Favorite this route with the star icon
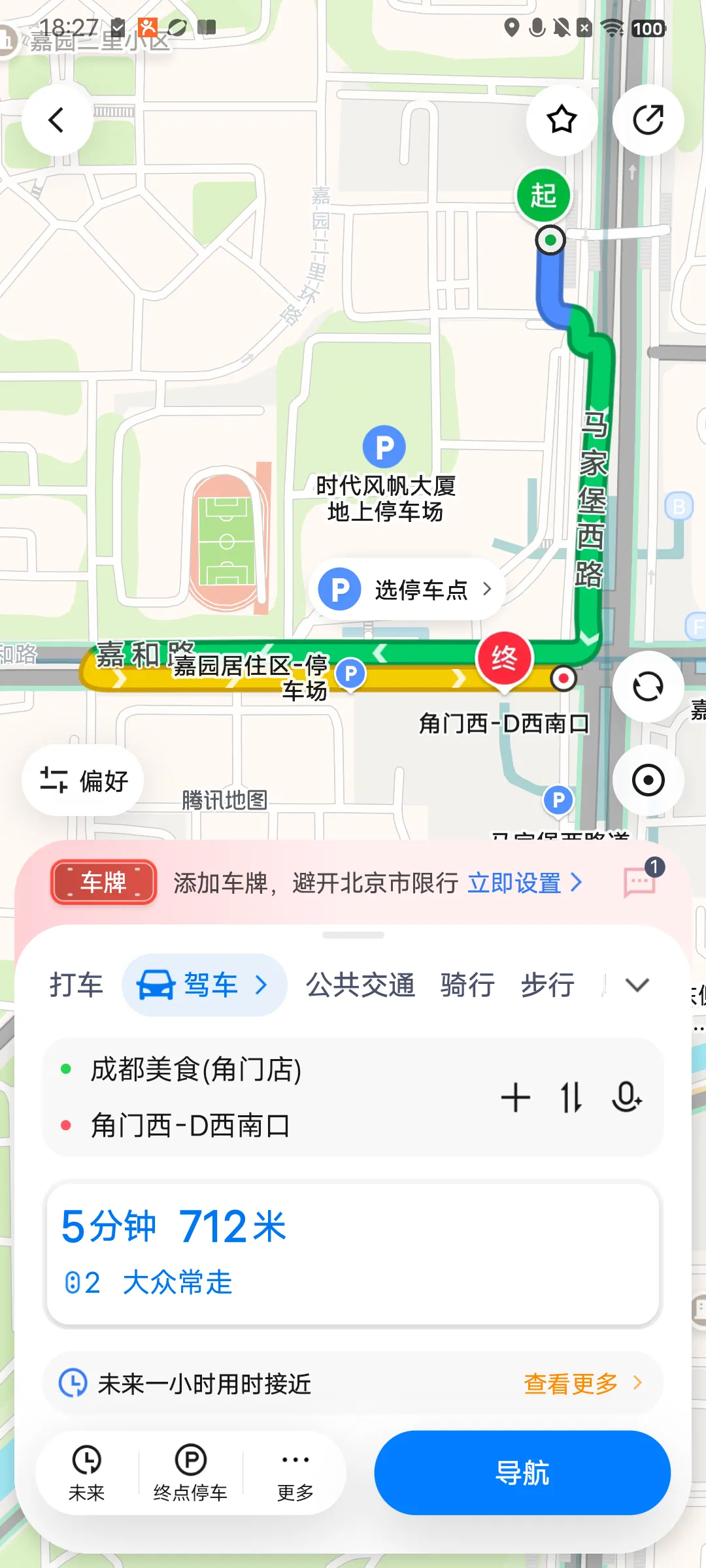This screenshot has width=706, height=1568. (x=562, y=120)
